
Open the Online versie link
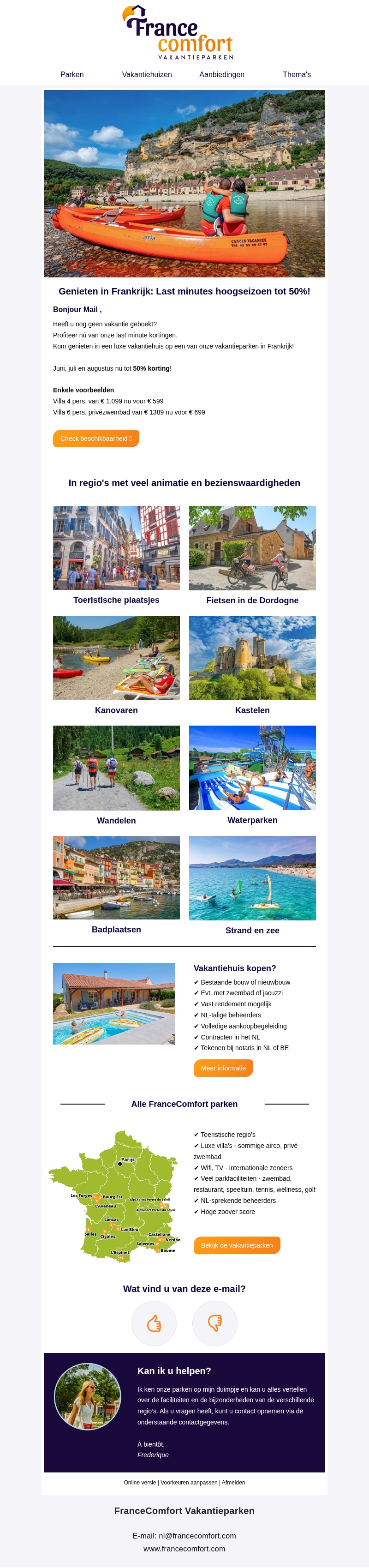(x=140, y=1482)
